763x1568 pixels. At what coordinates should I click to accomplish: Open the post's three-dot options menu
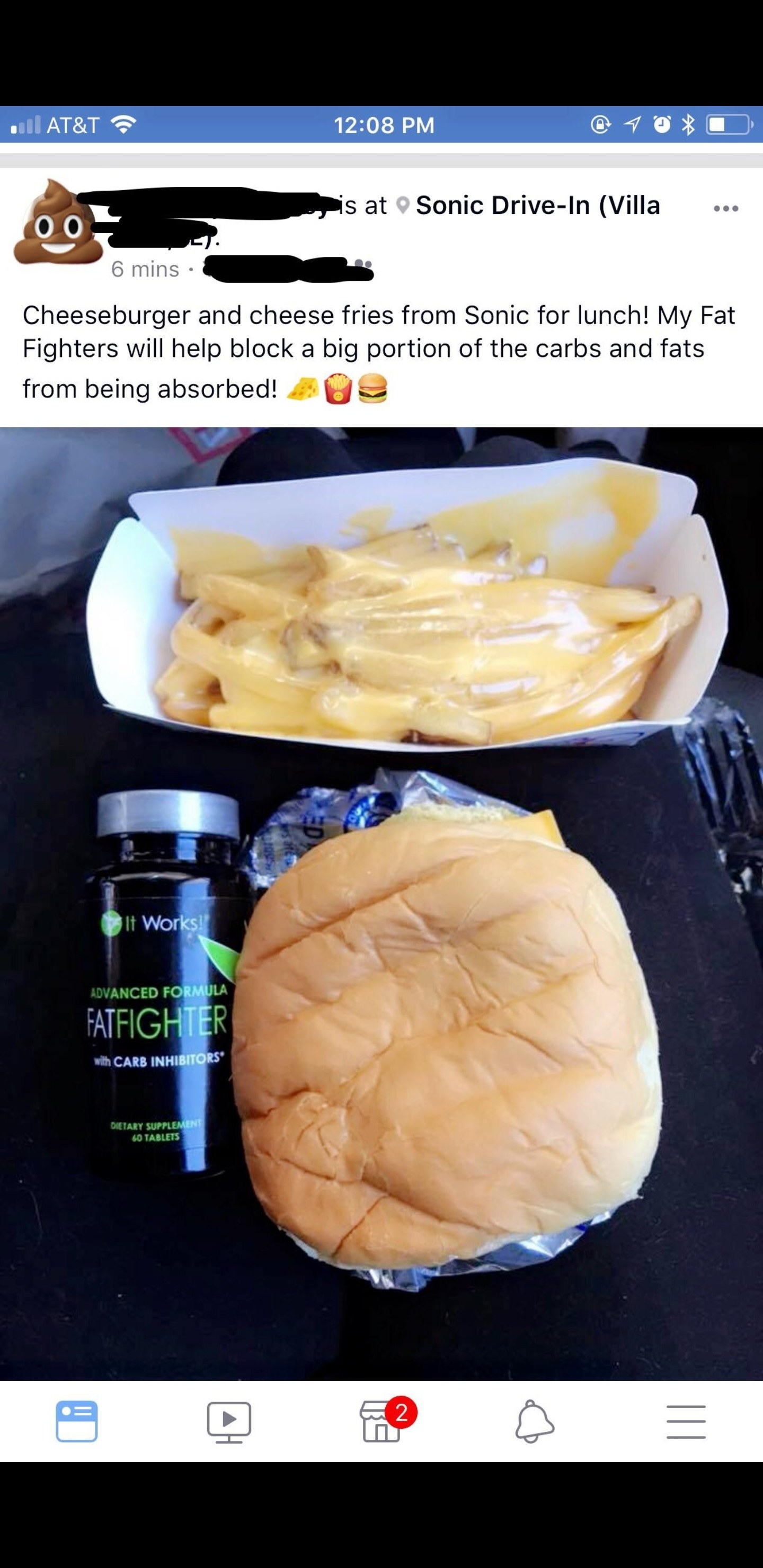[726, 208]
